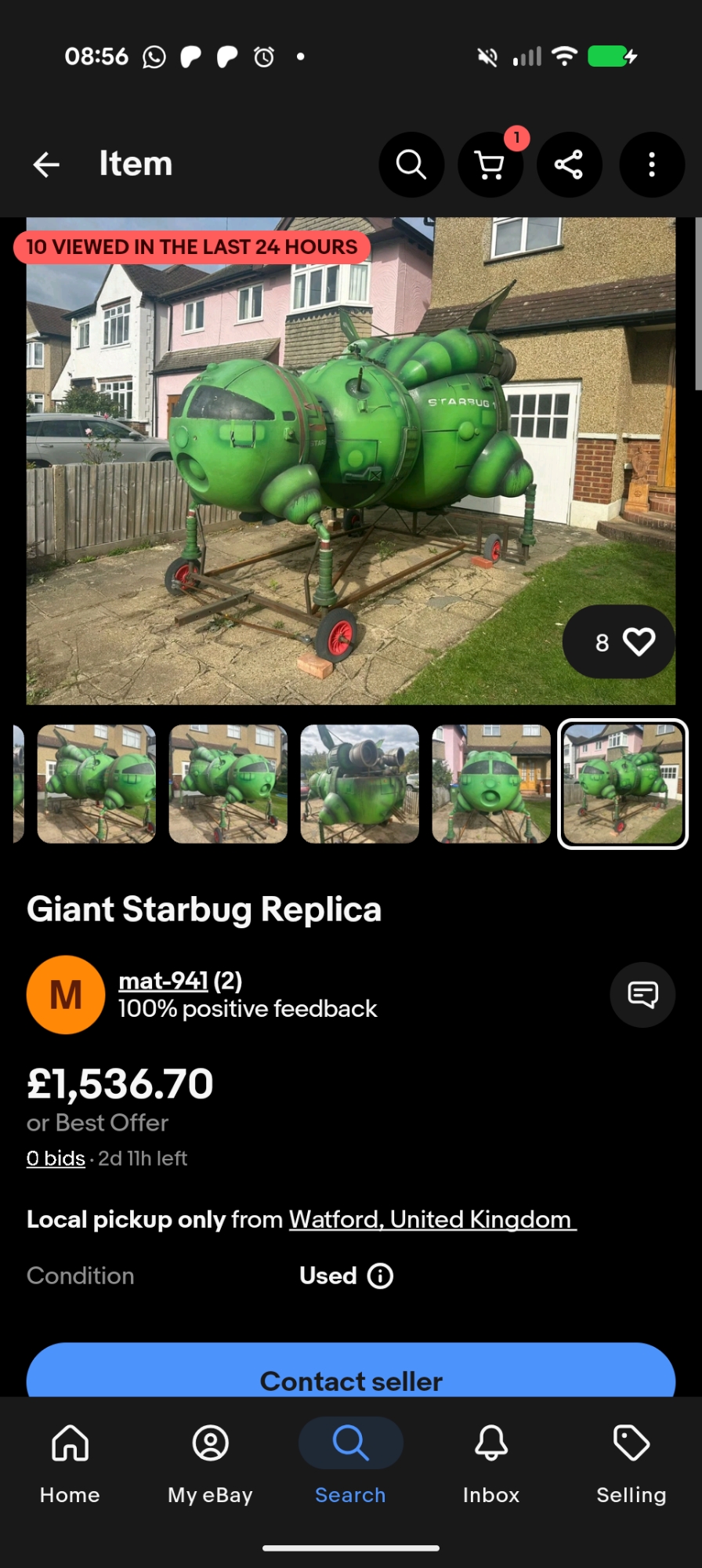Select the rear engines Starbug thumbnail
The width and height of the screenshot is (702, 1568).
360,784
